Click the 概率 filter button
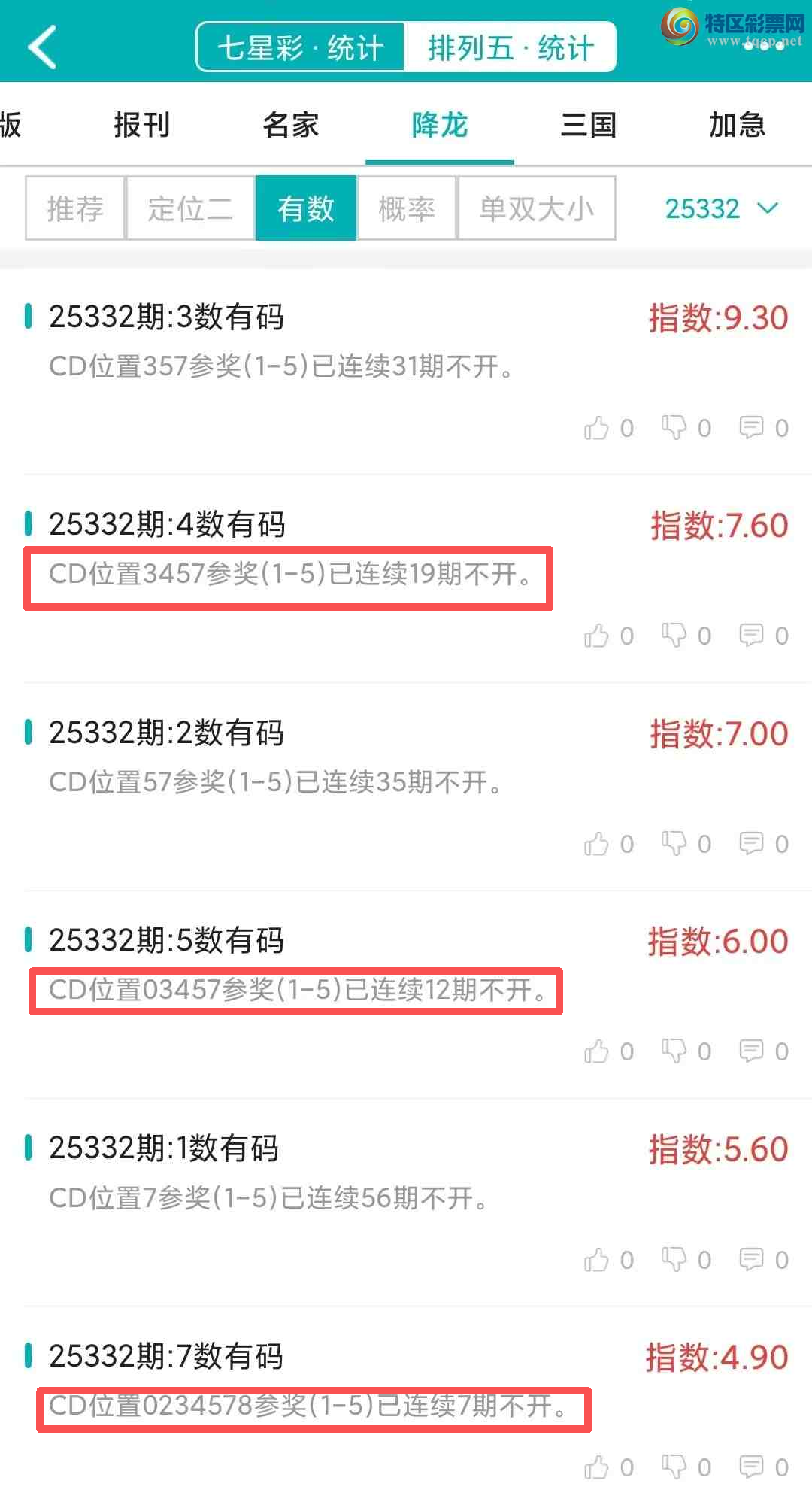 (405, 208)
